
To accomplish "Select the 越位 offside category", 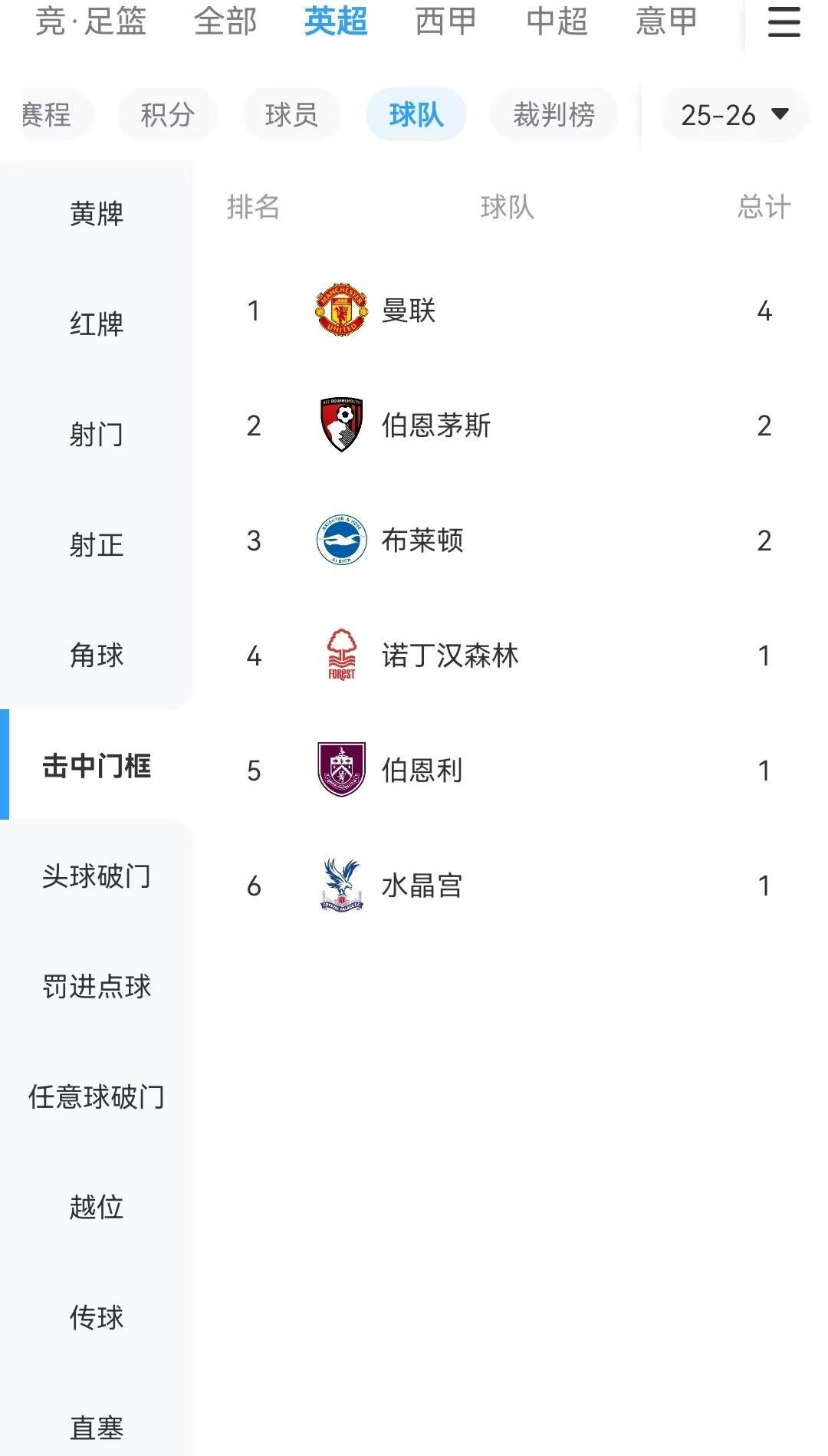I will [x=97, y=1208].
